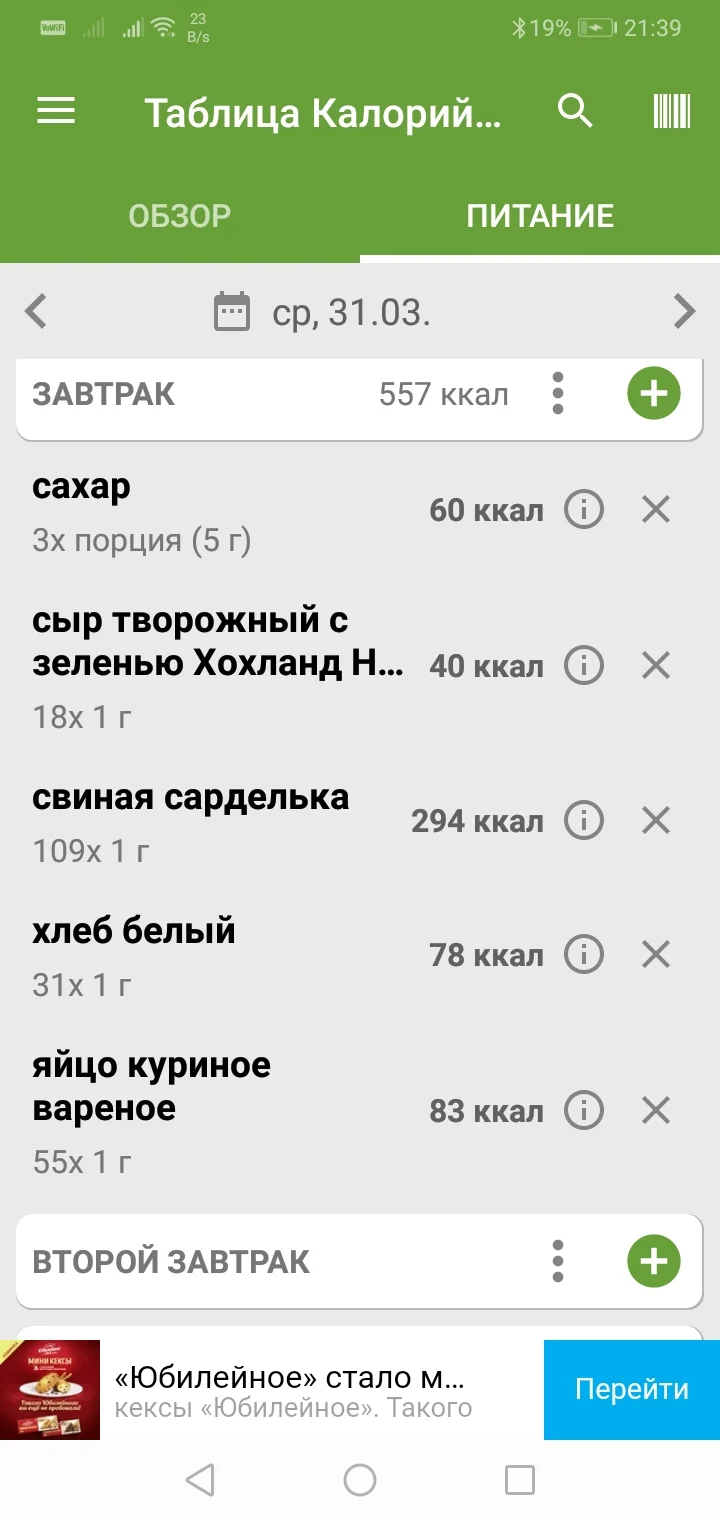Open the navigation drawer menu

[55, 112]
